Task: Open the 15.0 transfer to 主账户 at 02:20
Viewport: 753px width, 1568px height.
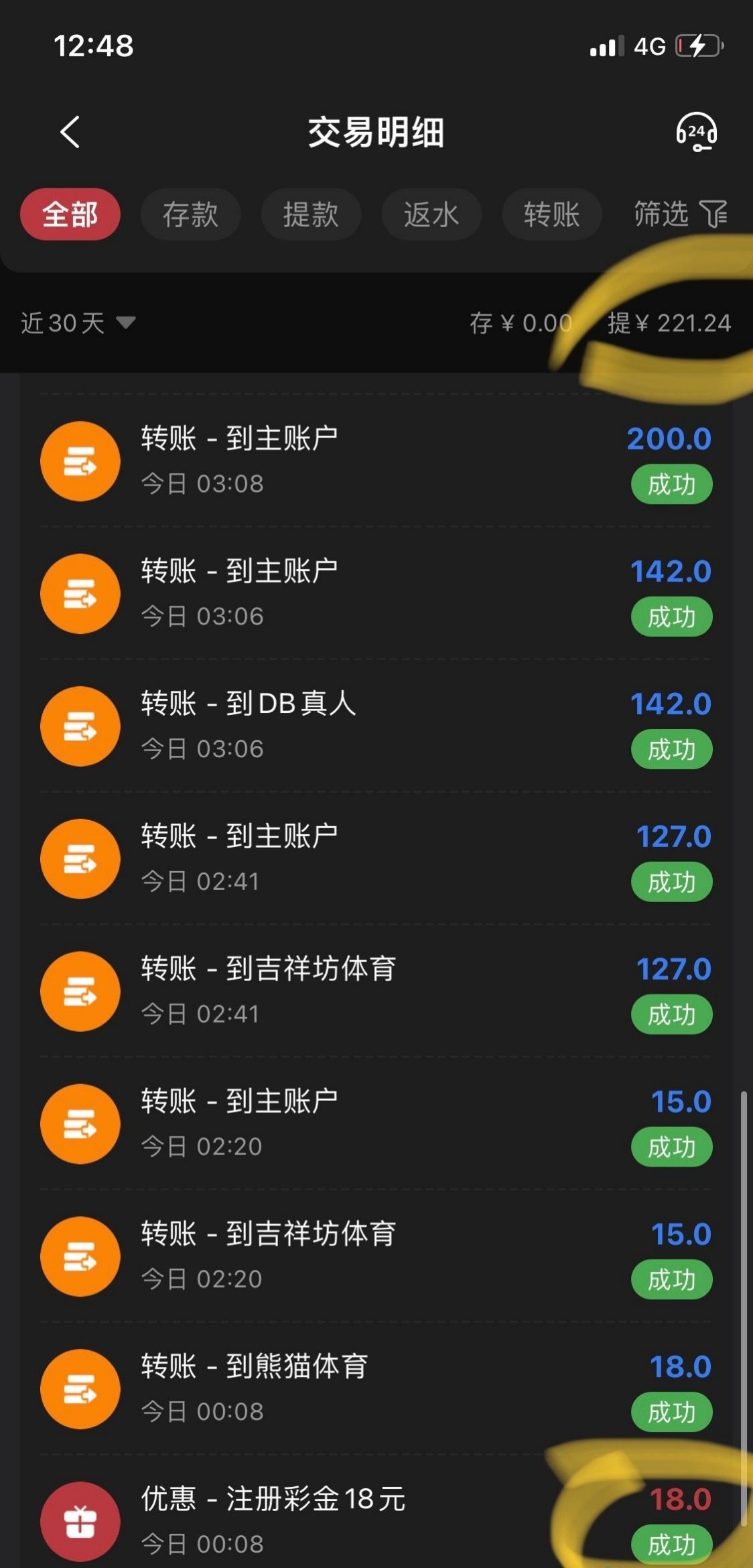Action: click(x=375, y=1124)
